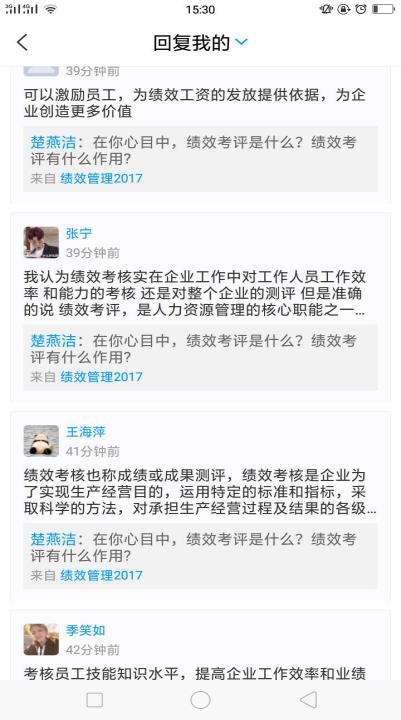This screenshot has height=720, width=401.
Task: Open 王海萍's reply beginning 绩效考核也称成绩
Action: (x=200, y=492)
